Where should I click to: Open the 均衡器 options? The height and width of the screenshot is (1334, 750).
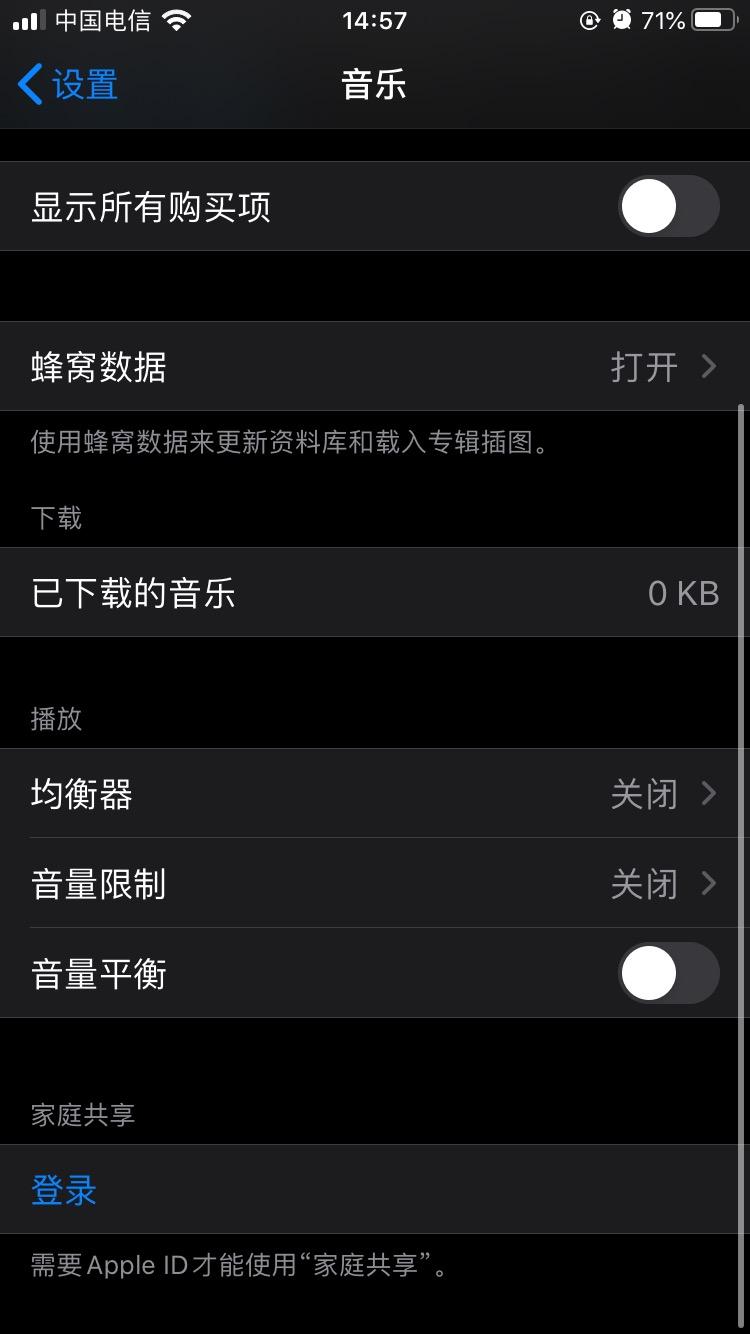pyautogui.click(x=375, y=794)
